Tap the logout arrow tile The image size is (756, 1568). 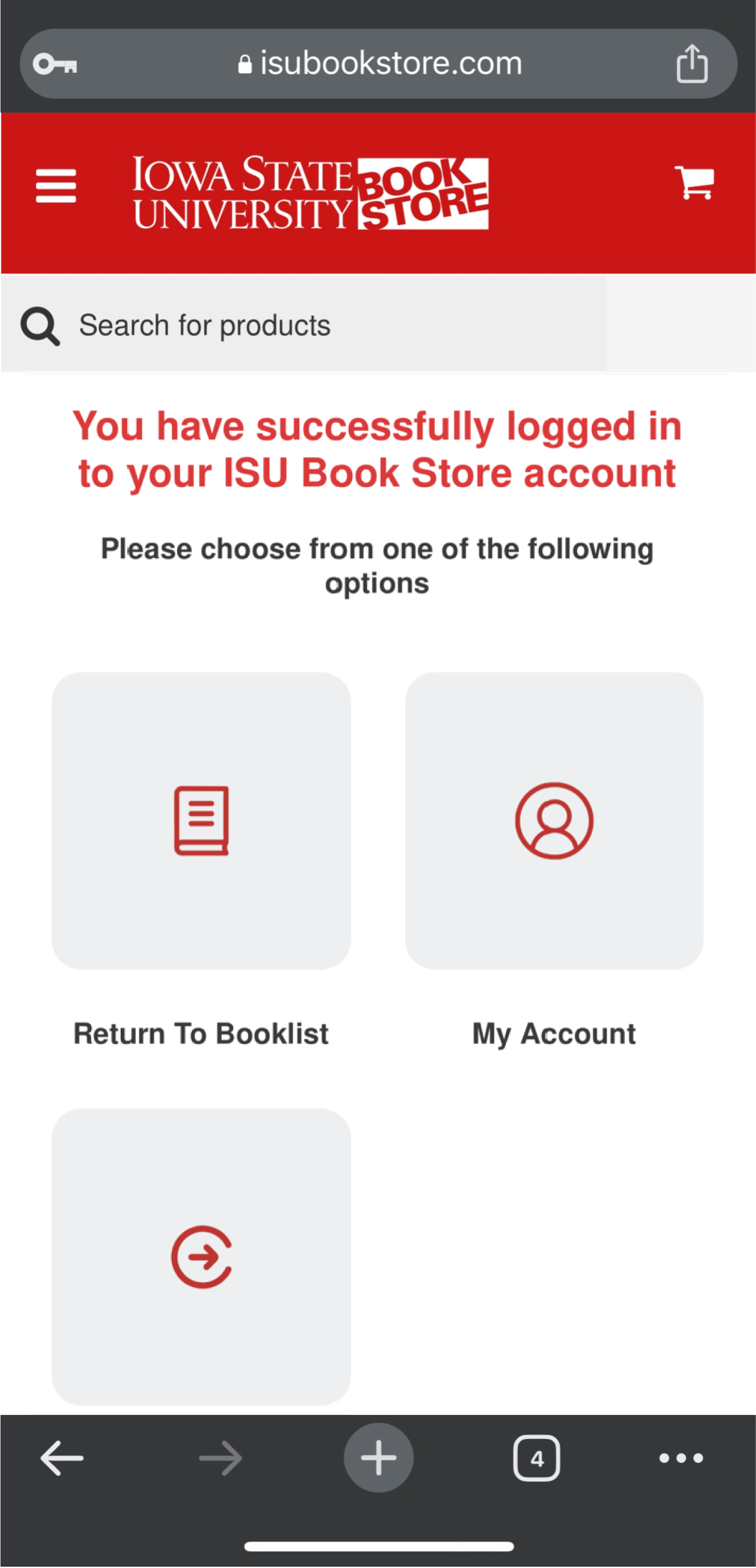[201, 1257]
